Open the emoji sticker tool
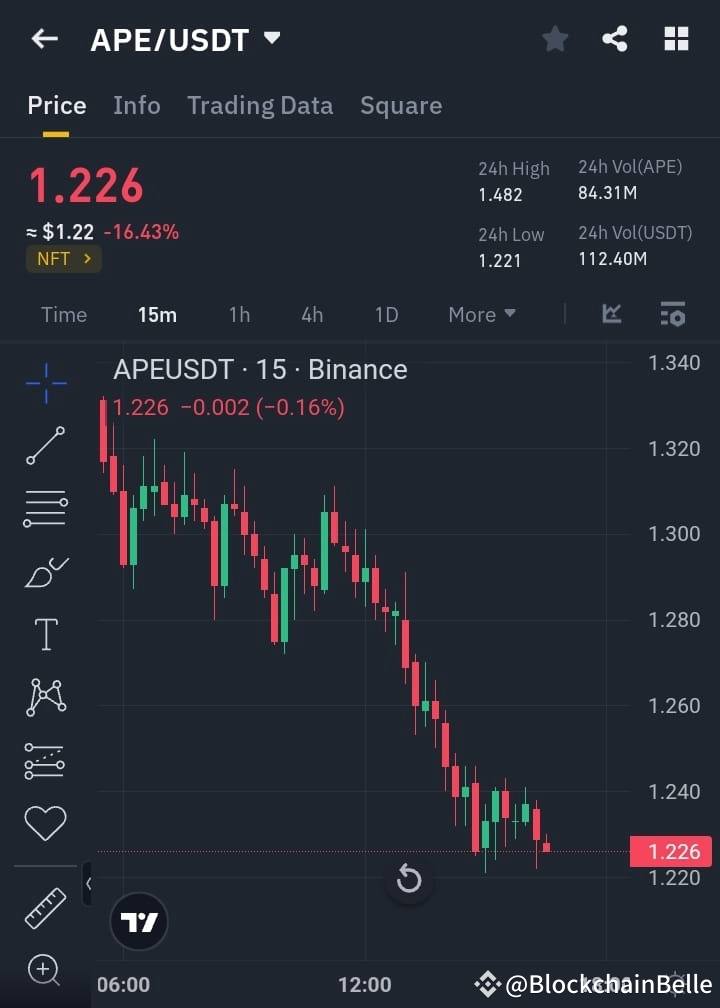The width and height of the screenshot is (720, 1008). [x=44, y=822]
